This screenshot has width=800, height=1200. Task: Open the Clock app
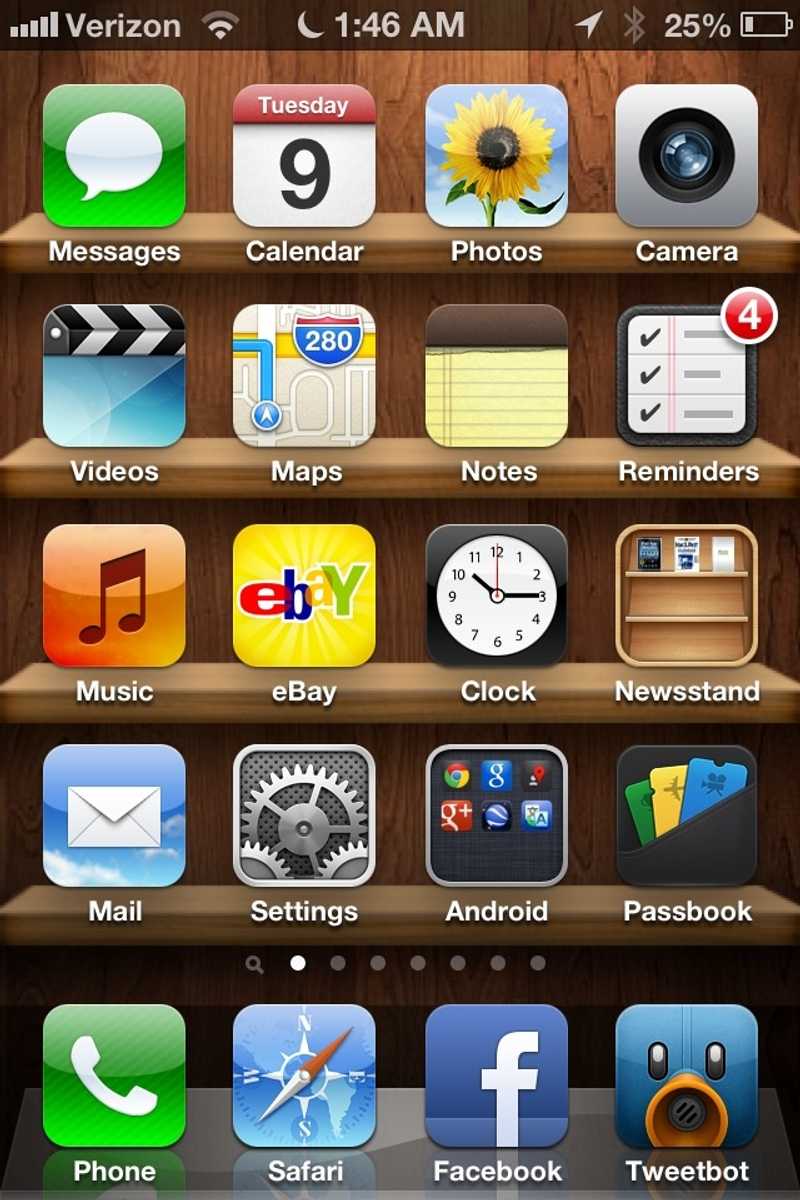point(496,596)
